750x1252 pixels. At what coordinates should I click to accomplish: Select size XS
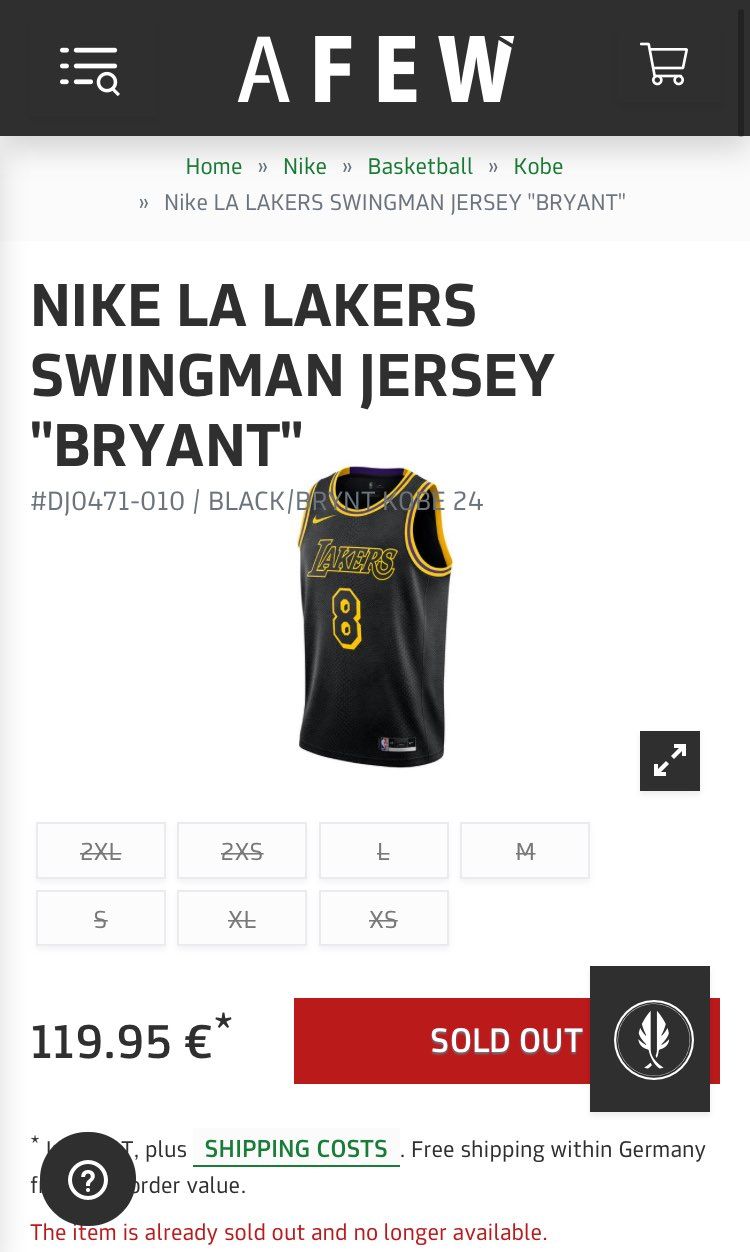[x=383, y=918]
